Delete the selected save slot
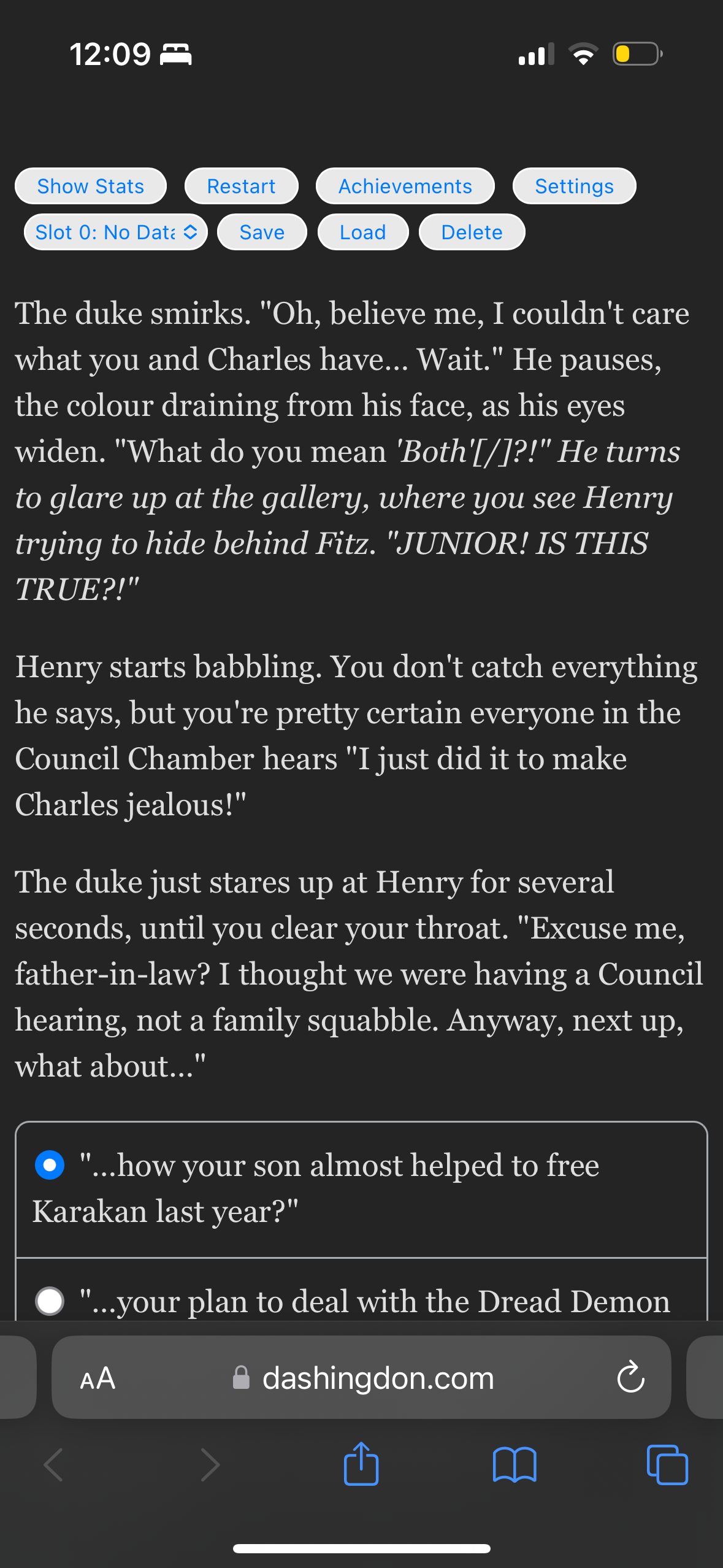 (472, 232)
